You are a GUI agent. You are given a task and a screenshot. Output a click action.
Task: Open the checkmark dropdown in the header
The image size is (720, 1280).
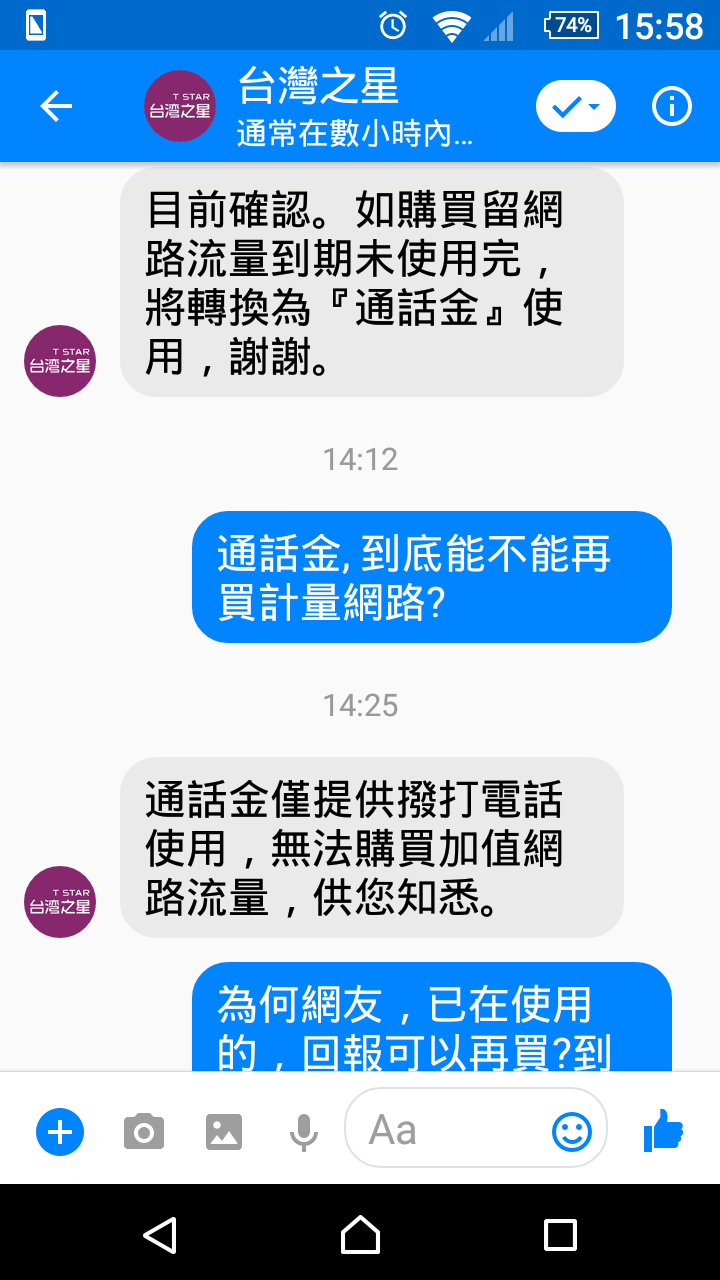(576, 106)
